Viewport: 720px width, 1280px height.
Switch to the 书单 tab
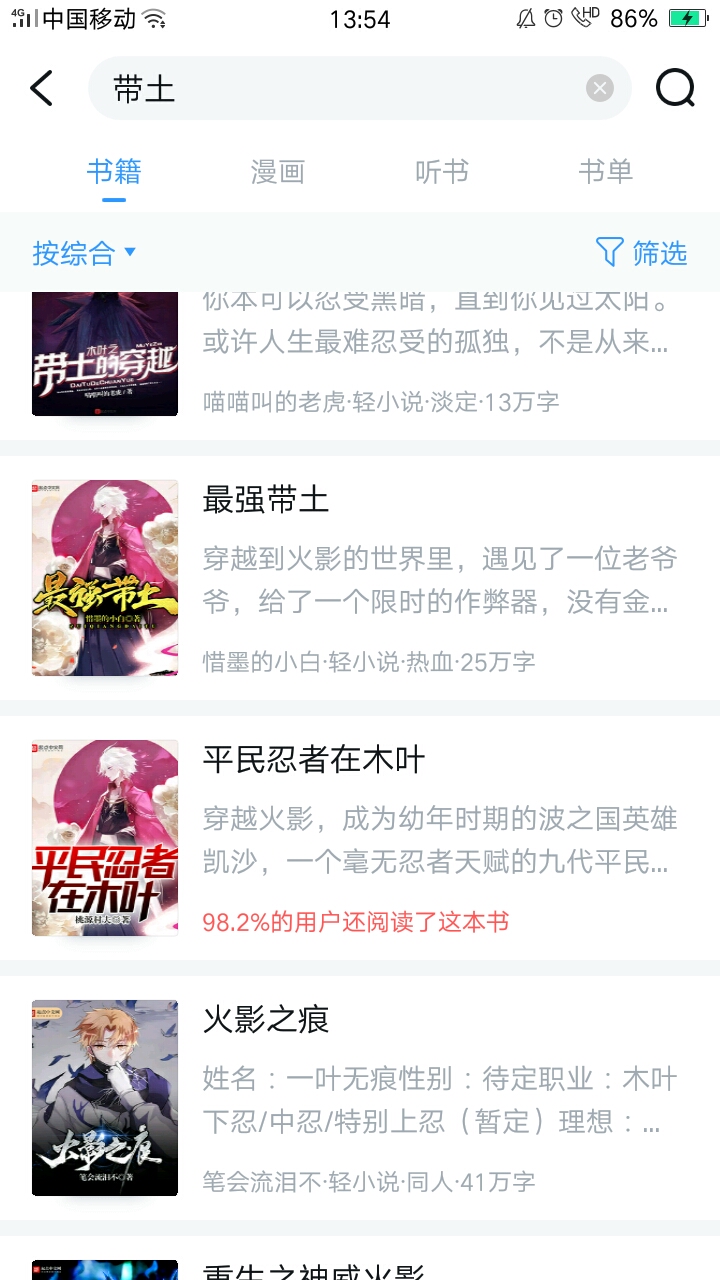[605, 171]
